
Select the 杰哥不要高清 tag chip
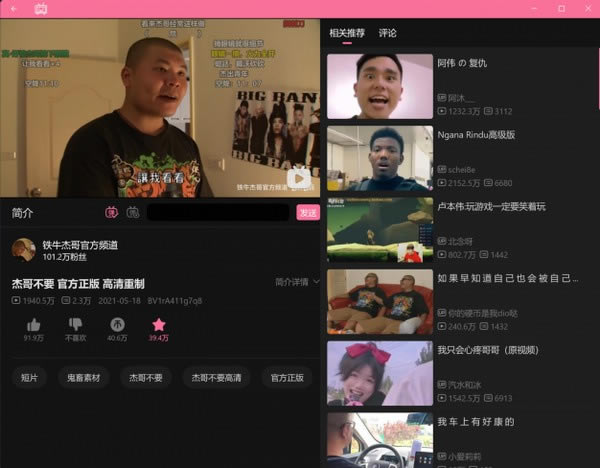pyautogui.click(x=217, y=377)
